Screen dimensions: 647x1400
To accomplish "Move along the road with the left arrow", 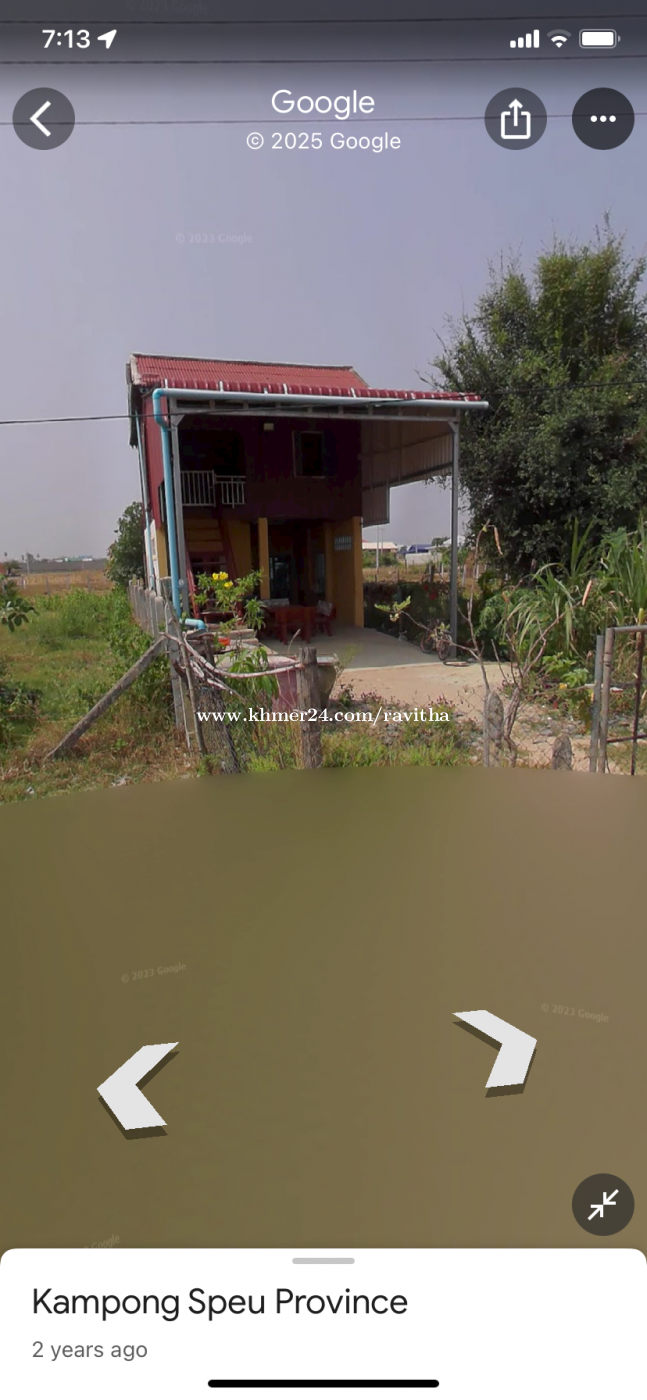I will tap(138, 1086).
